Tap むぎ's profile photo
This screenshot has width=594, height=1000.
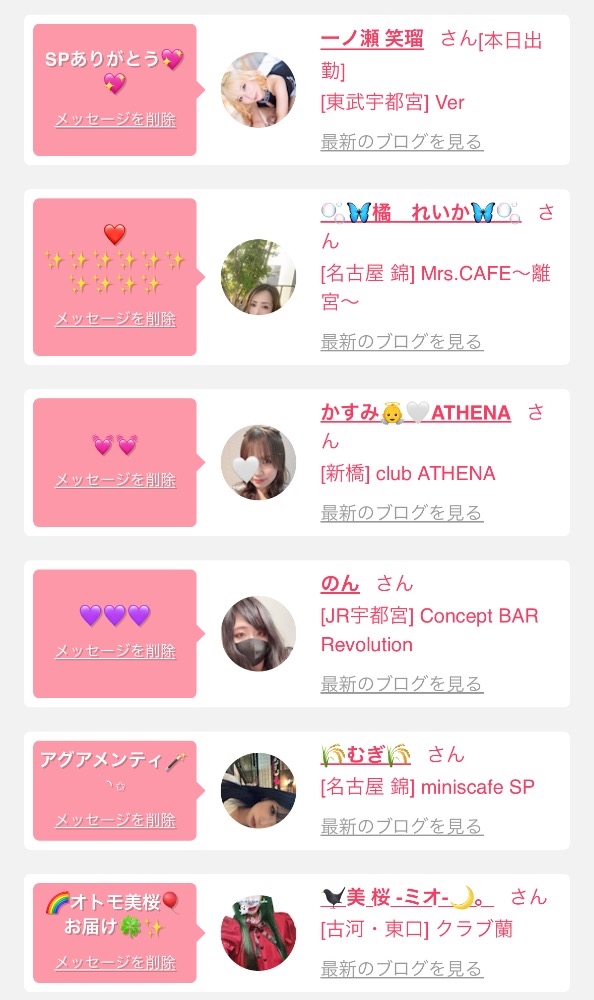258,791
